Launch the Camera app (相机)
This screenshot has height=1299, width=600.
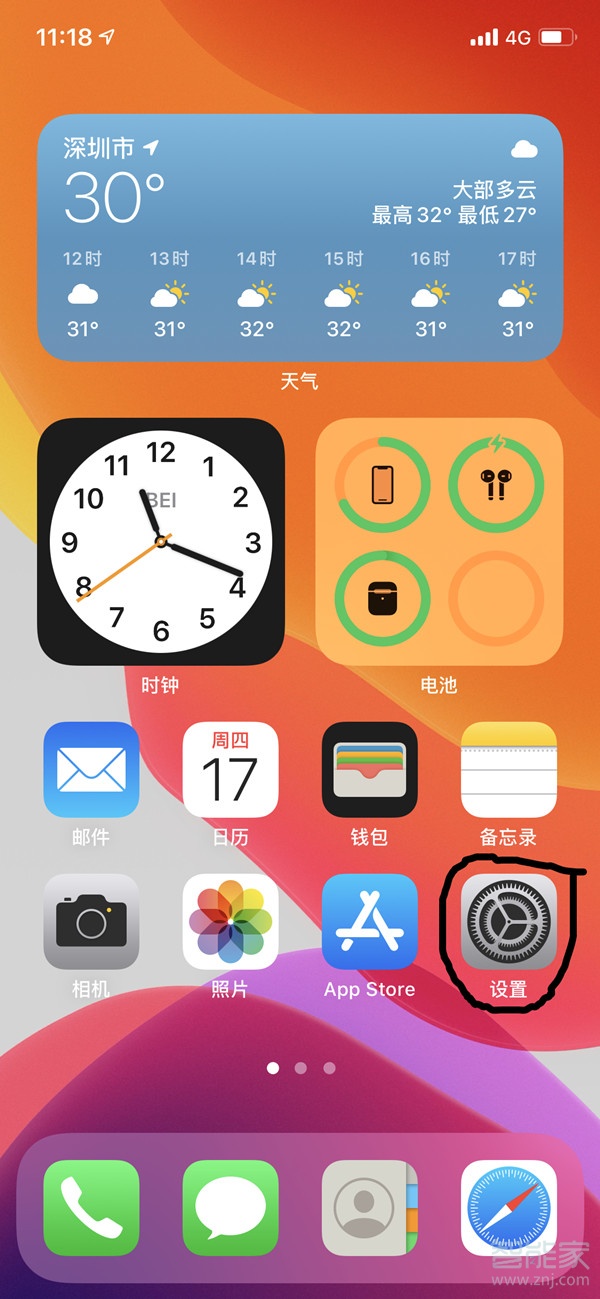91,921
